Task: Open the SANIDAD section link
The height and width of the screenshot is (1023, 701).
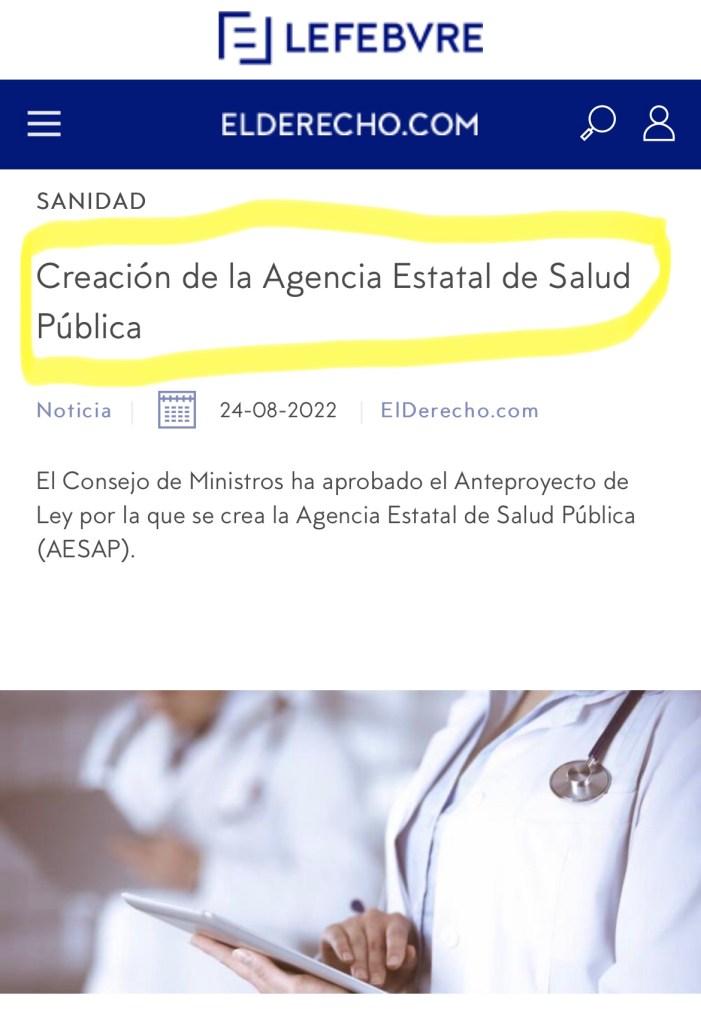Action: (91, 201)
